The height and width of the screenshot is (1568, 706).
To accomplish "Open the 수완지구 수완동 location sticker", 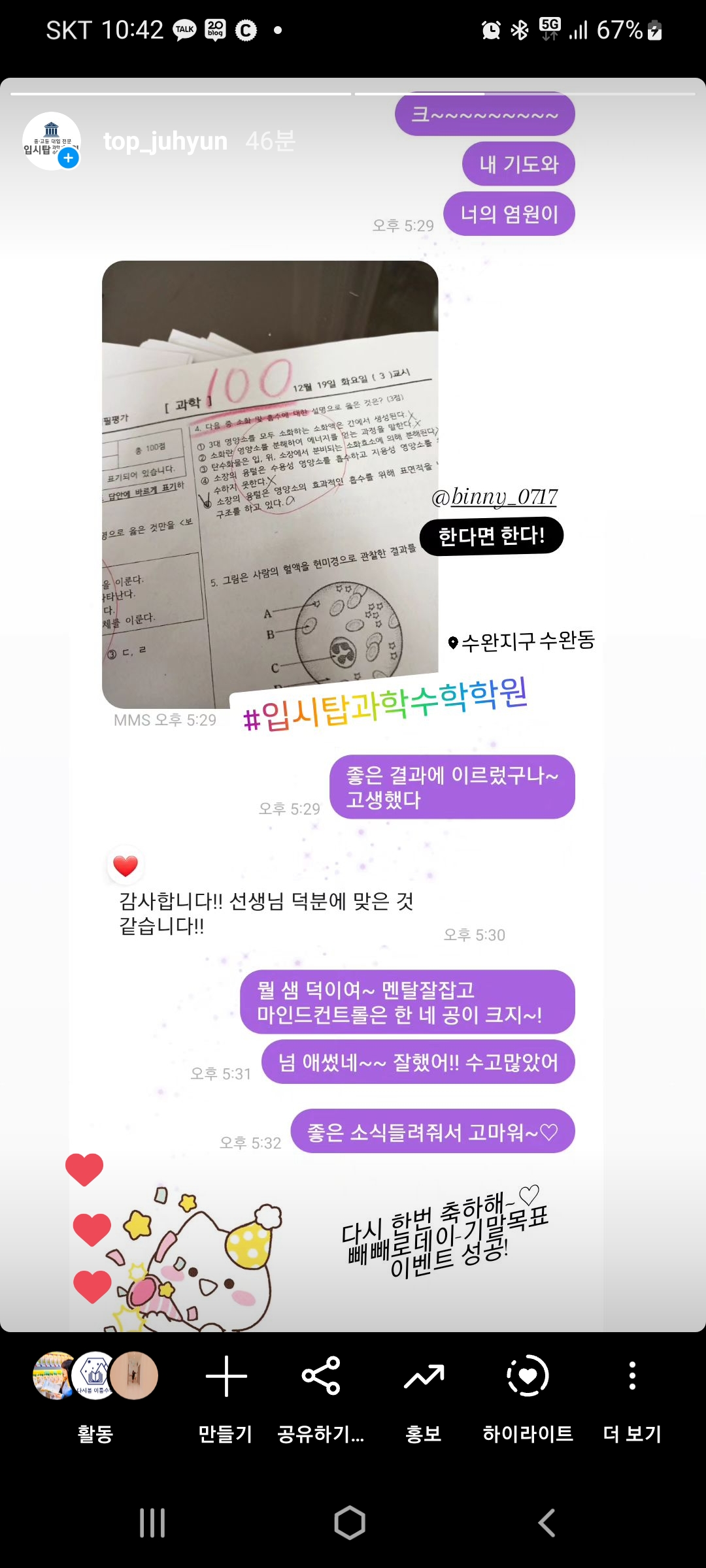I will click(x=522, y=642).
